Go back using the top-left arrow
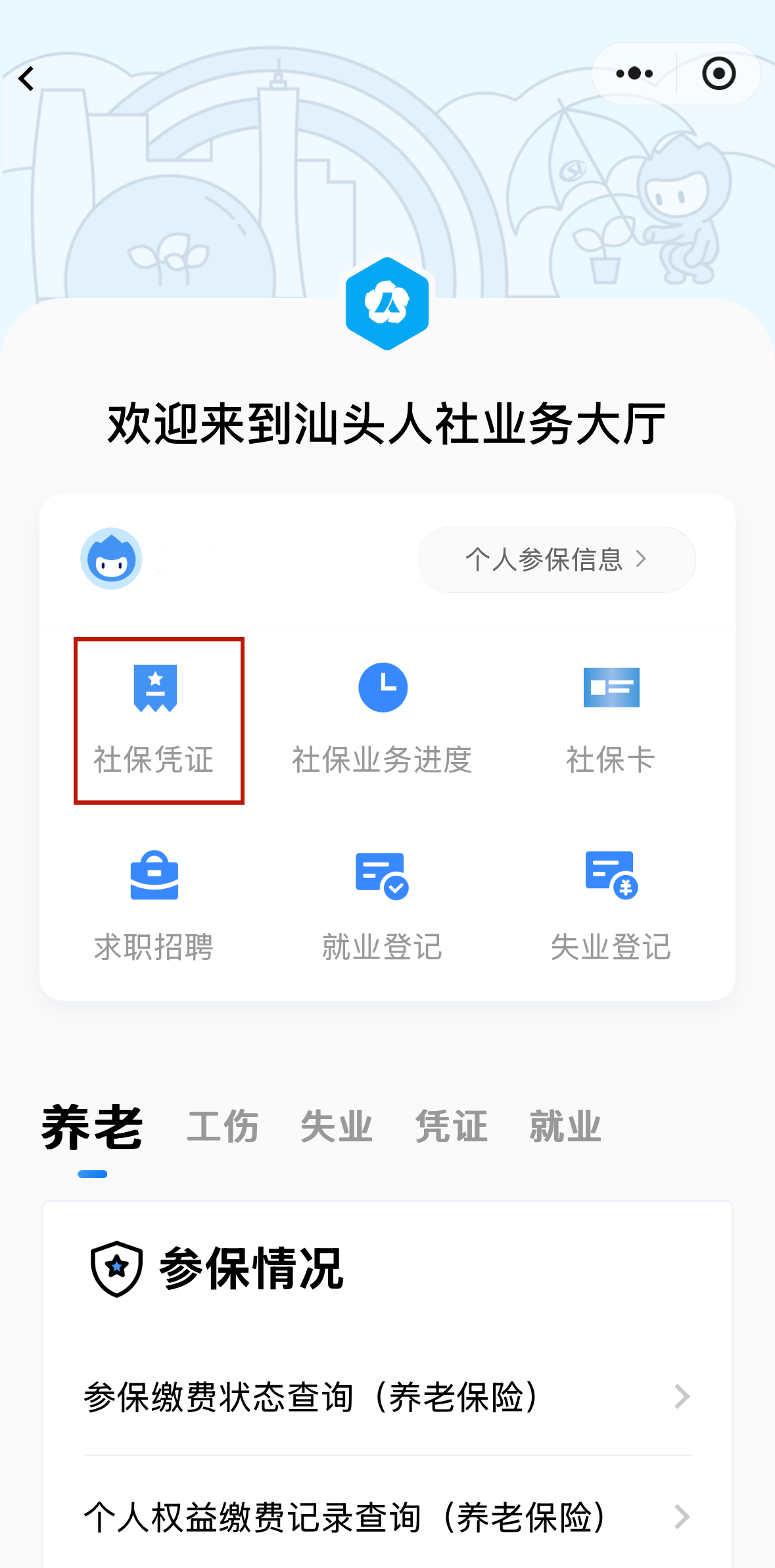775x1568 pixels. [x=26, y=79]
